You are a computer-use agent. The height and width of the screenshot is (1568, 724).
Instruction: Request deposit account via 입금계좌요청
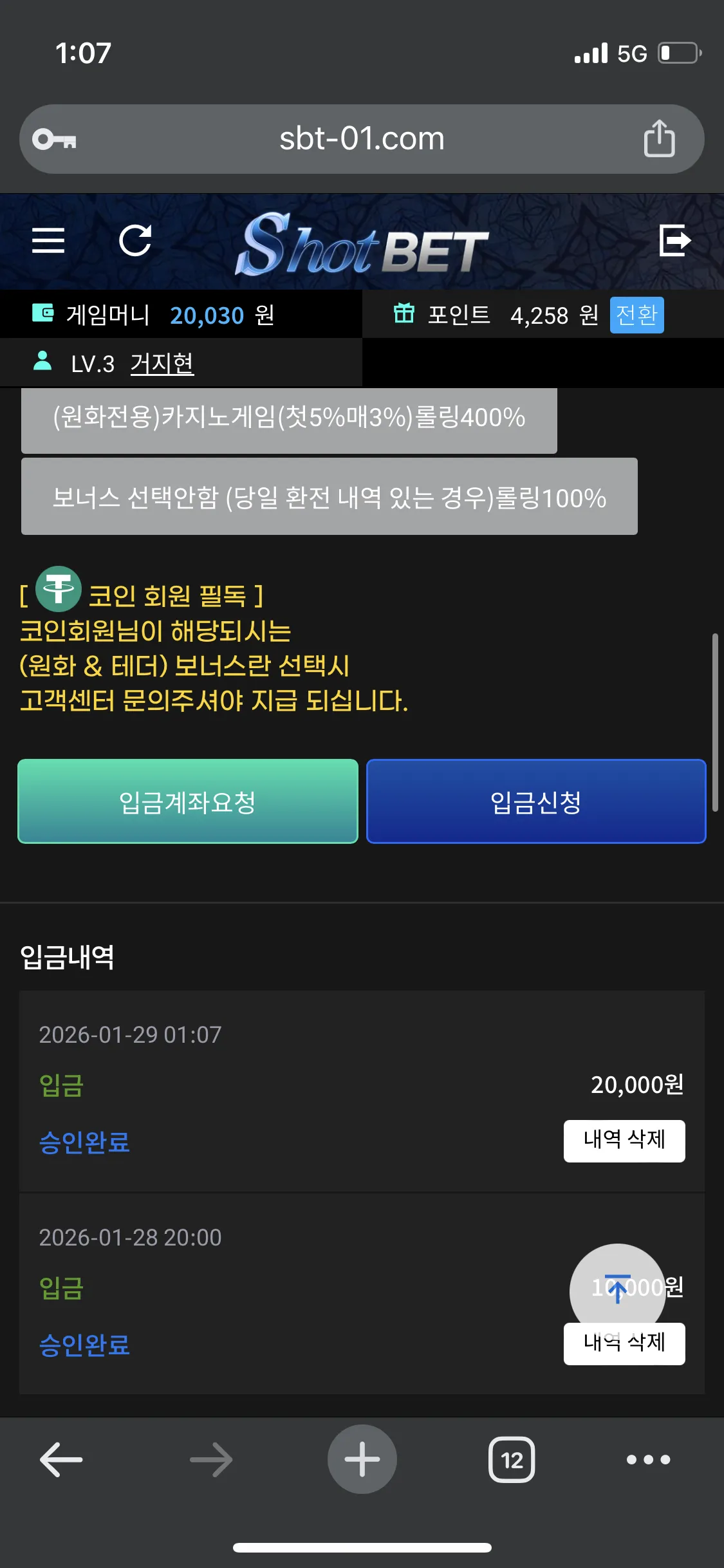(x=188, y=801)
